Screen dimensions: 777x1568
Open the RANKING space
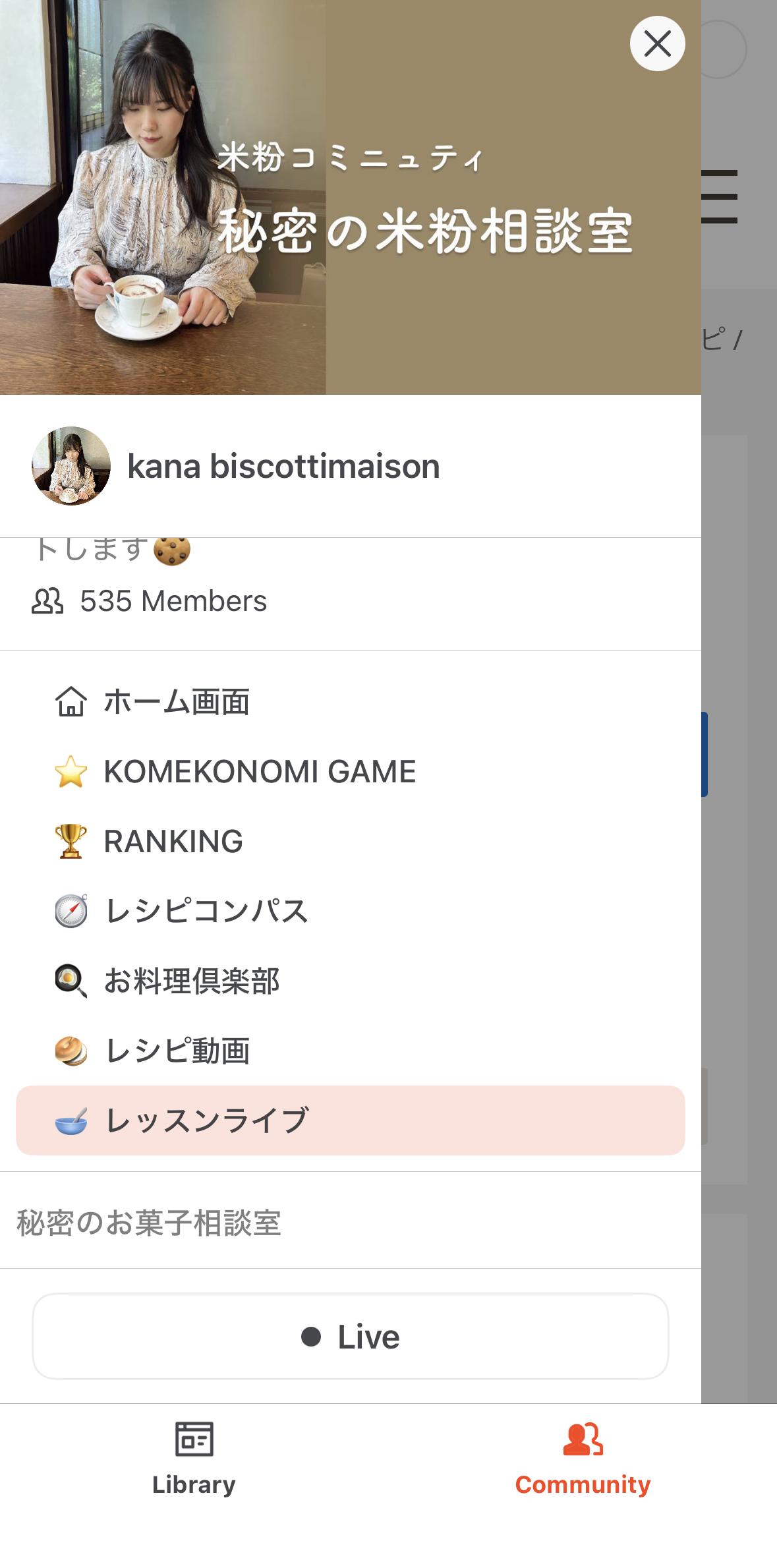(x=173, y=842)
